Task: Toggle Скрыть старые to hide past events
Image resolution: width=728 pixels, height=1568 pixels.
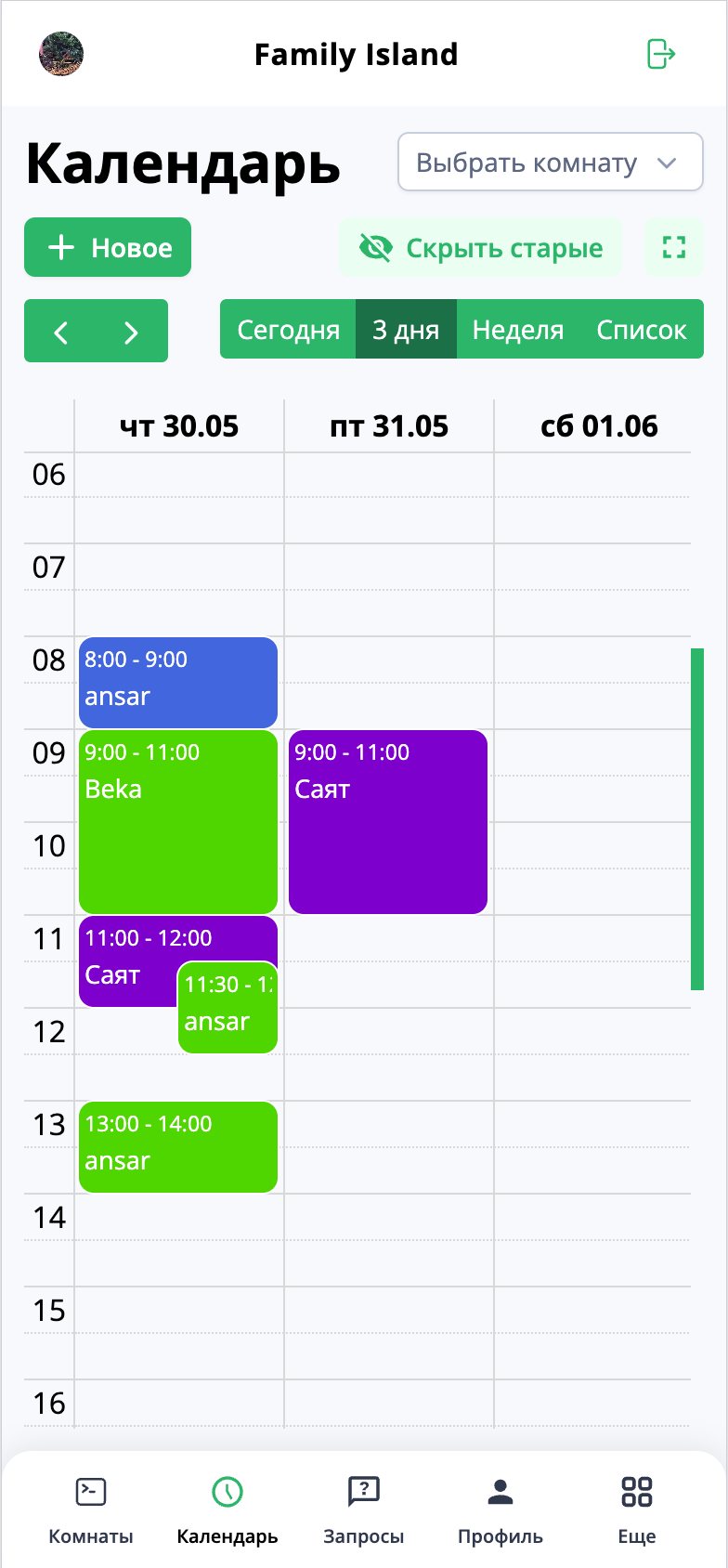Action: tap(480, 247)
